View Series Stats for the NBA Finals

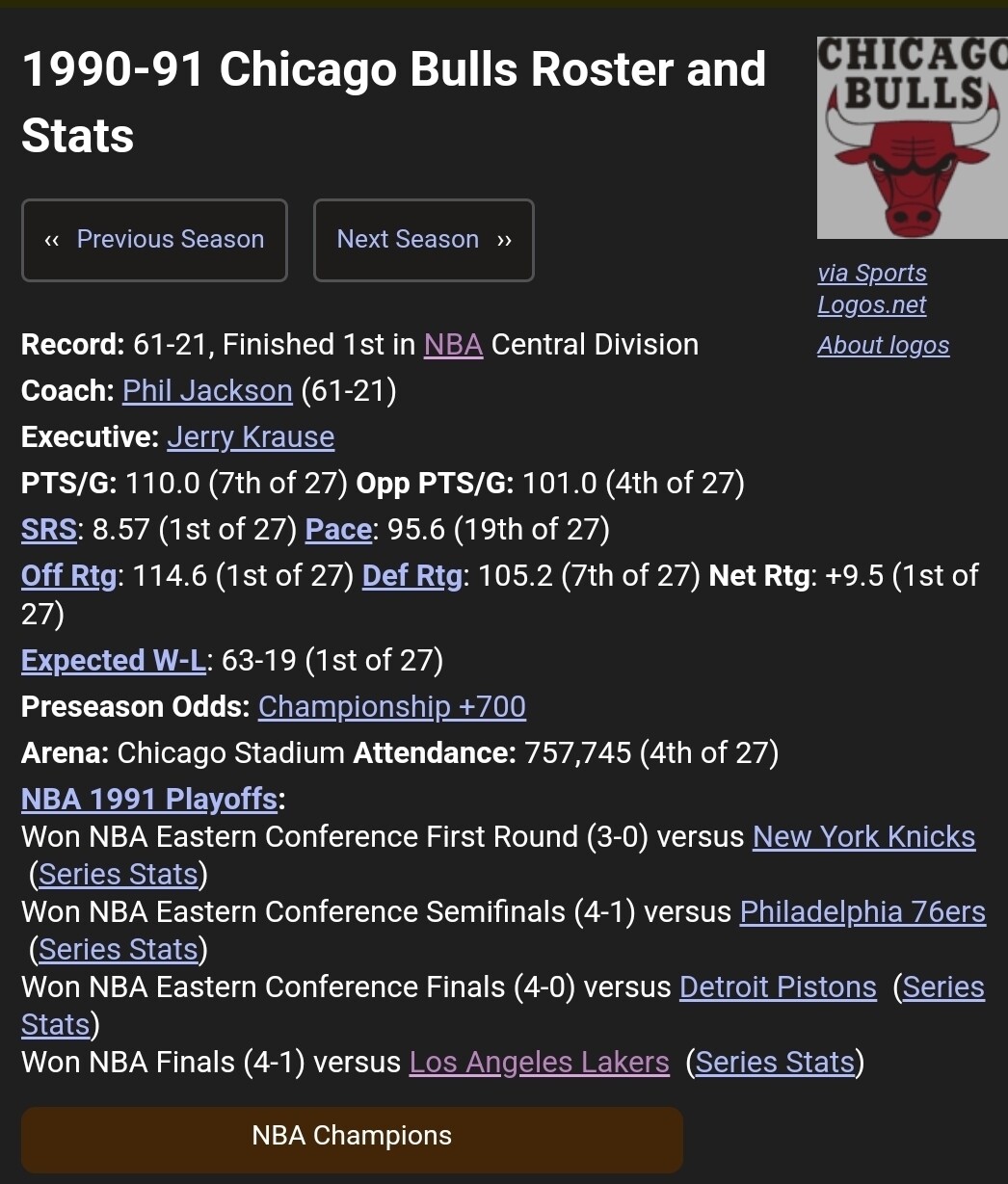pos(775,1063)
